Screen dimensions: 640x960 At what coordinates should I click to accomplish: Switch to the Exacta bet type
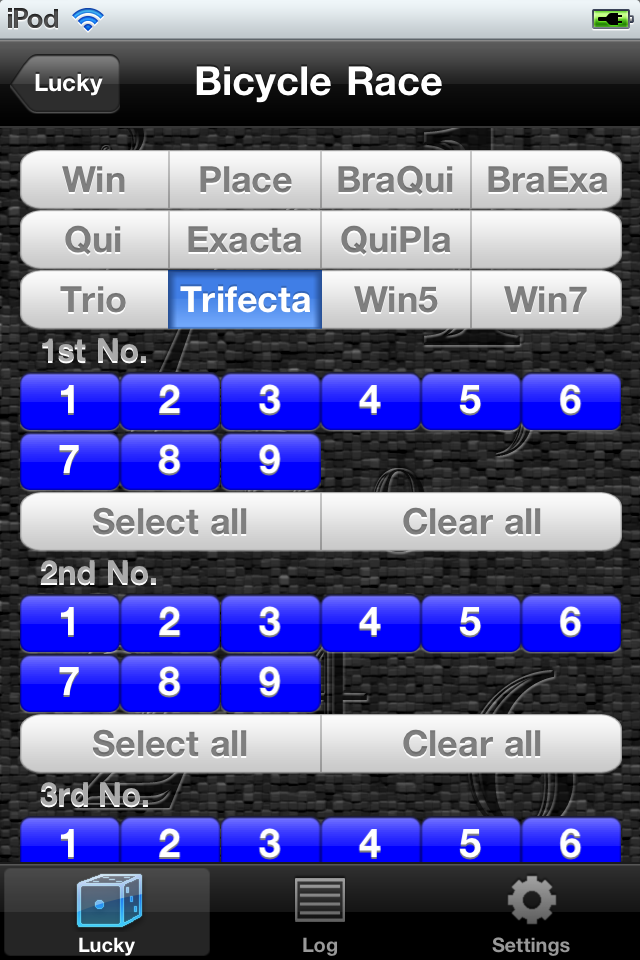(x=245, y=240)
